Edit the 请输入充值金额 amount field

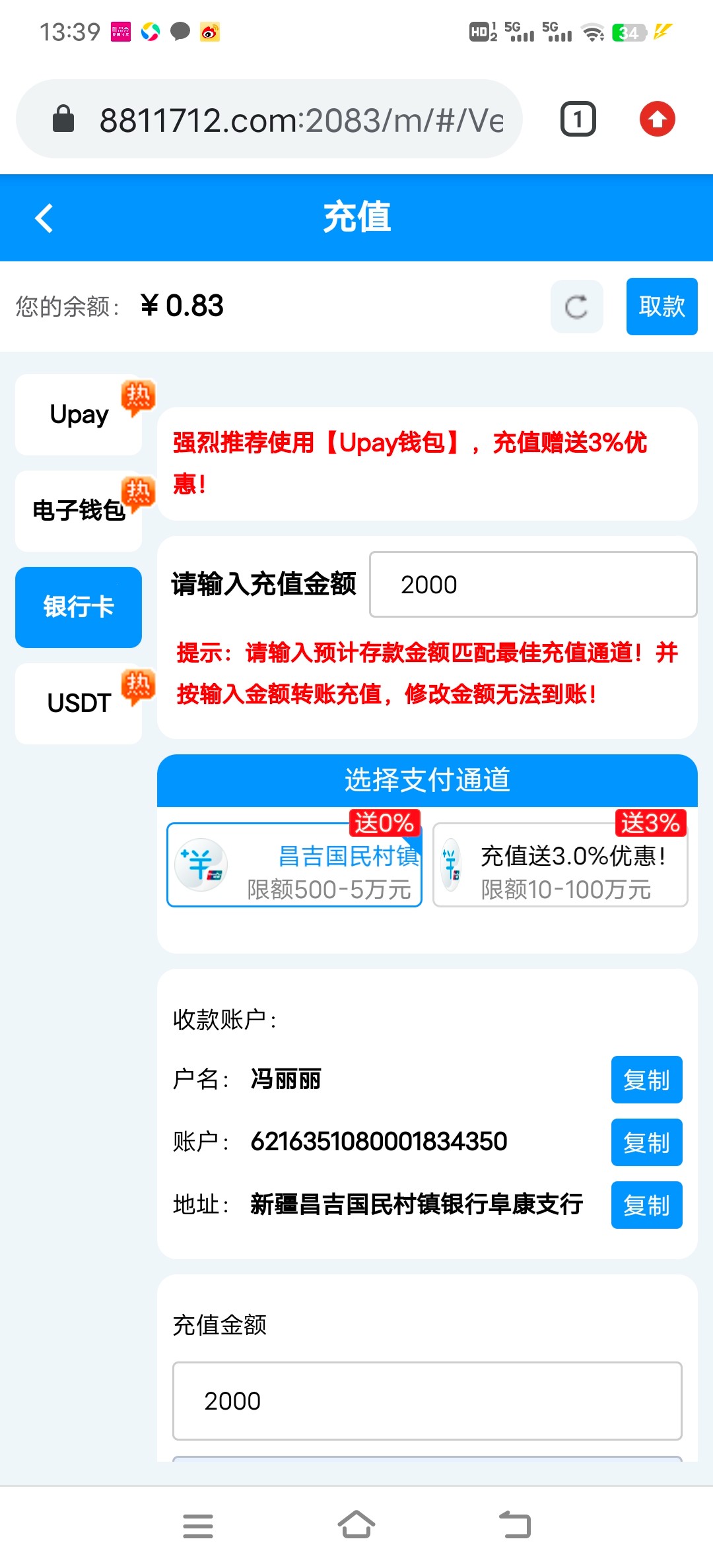[532, 585]
